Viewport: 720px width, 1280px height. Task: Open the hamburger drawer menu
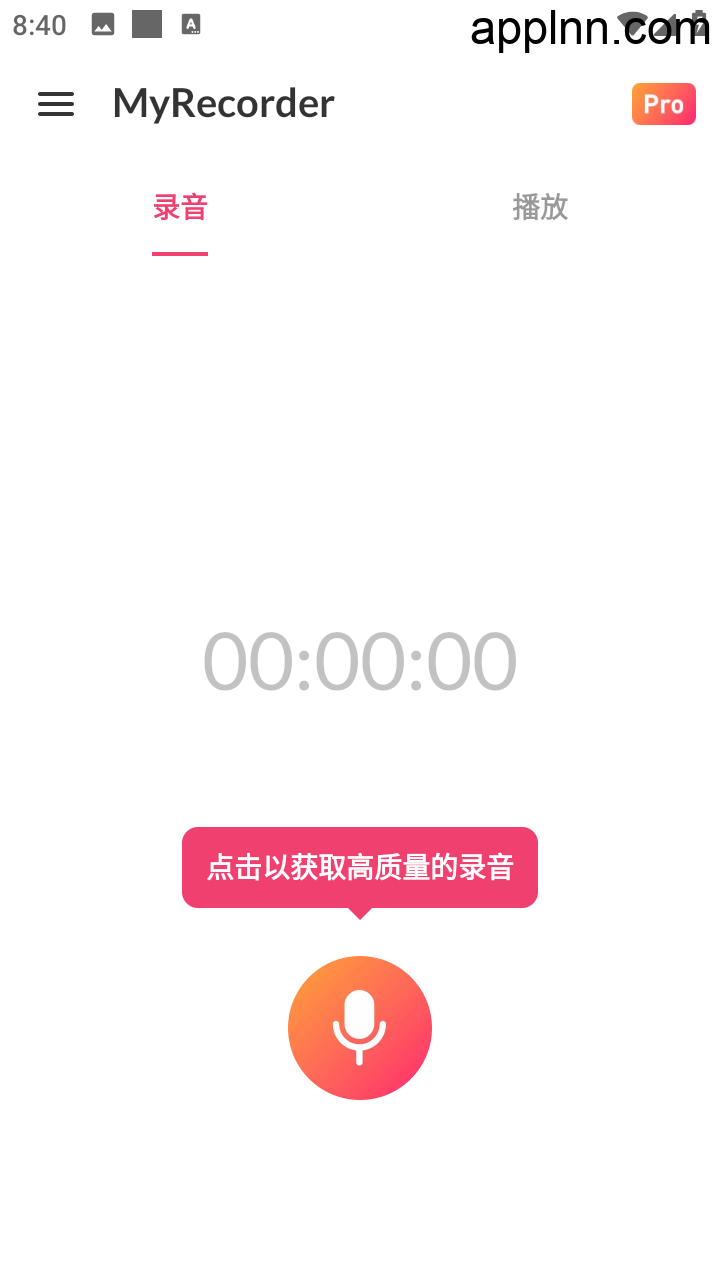pyautogui.click(x=56, y=104)
